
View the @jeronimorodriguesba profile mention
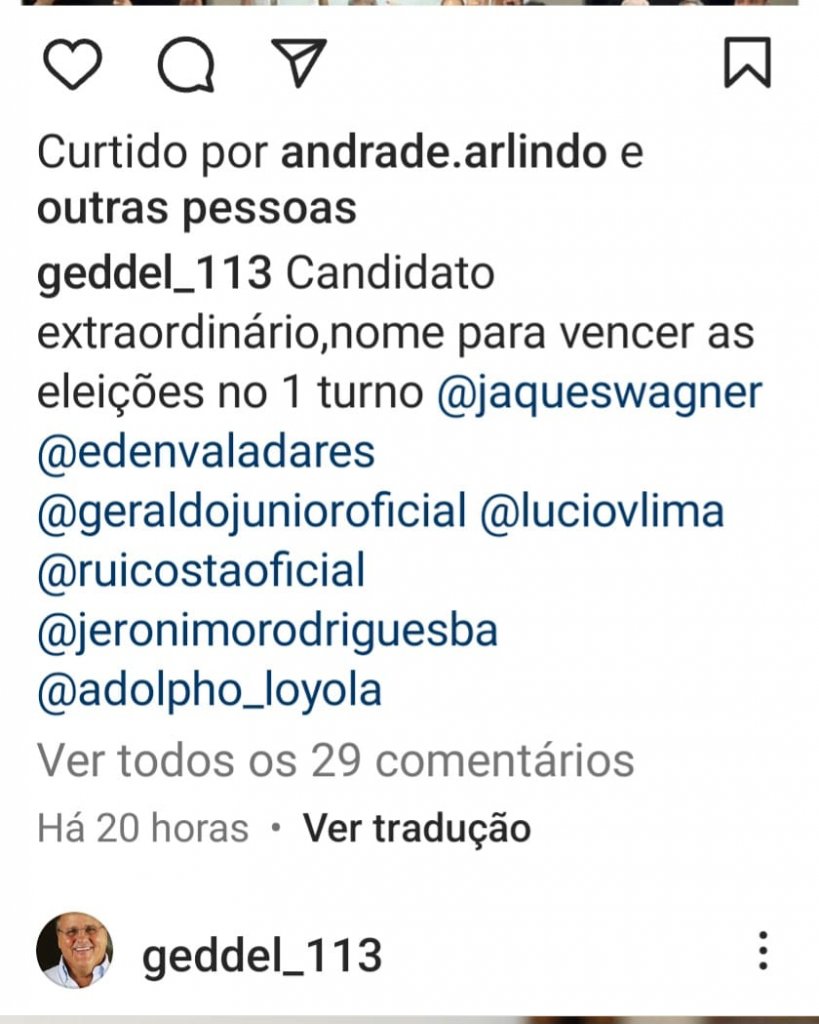267,632
